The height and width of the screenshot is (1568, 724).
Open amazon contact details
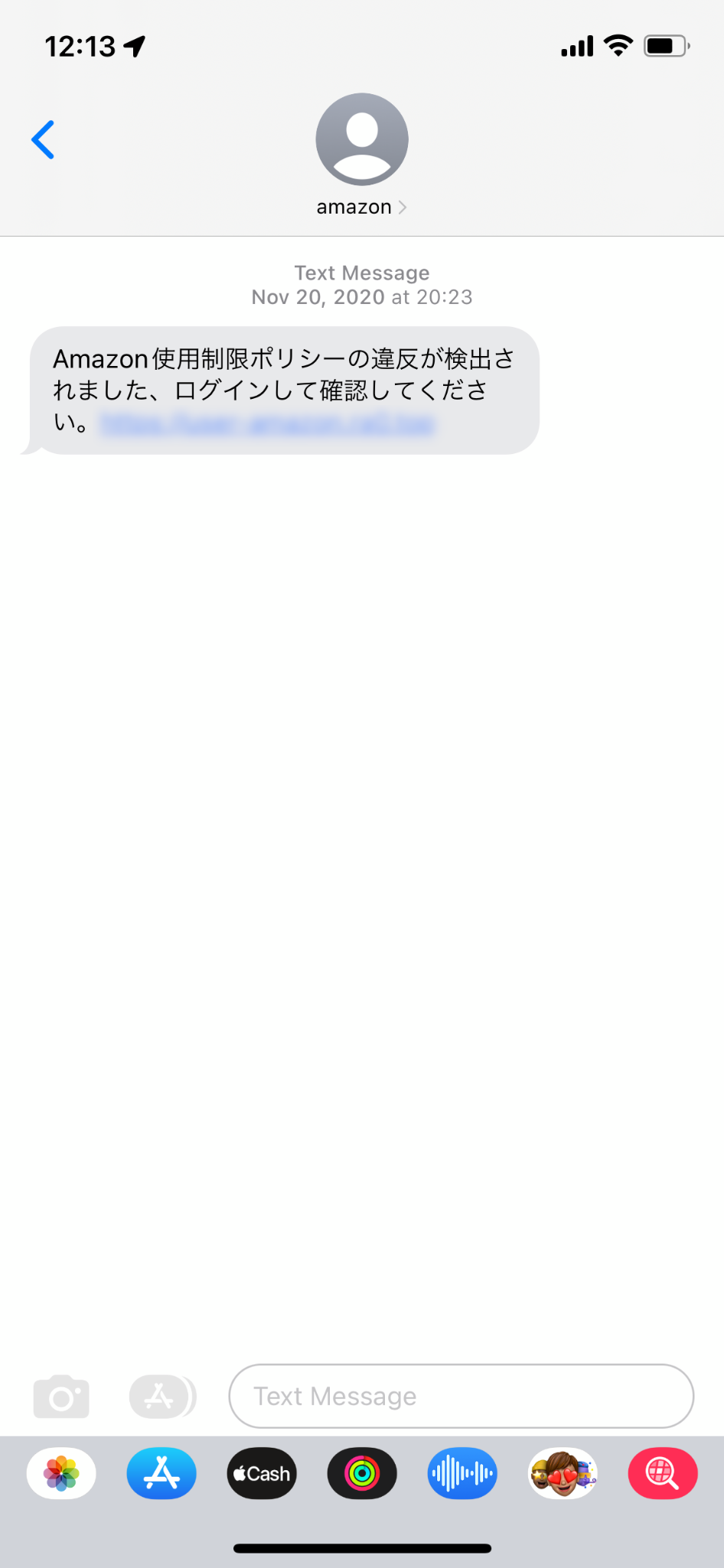tap(361, 156)
